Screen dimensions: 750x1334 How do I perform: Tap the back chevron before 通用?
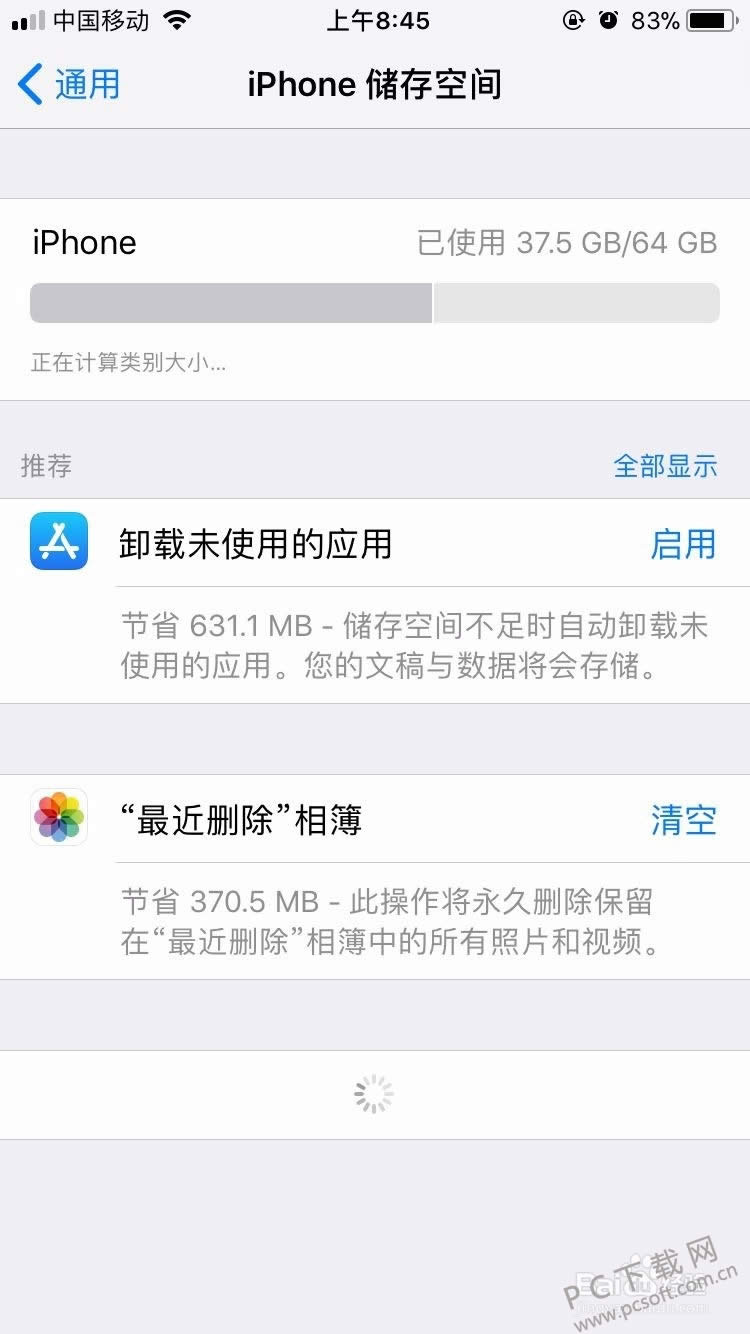tap(29, 85)
